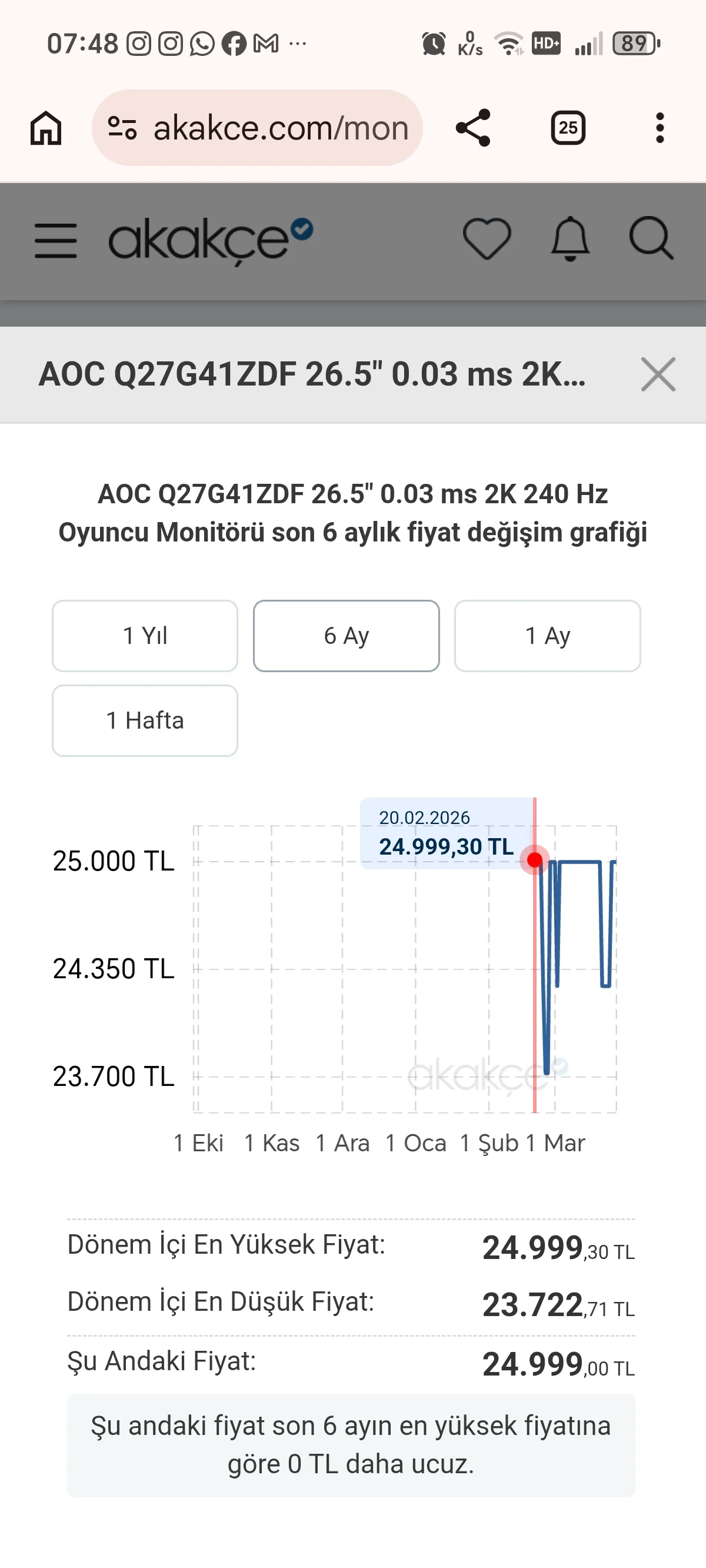Screen dimensions: 706x1568
Task: Open the price alerts bell
Action: point(570,238)
